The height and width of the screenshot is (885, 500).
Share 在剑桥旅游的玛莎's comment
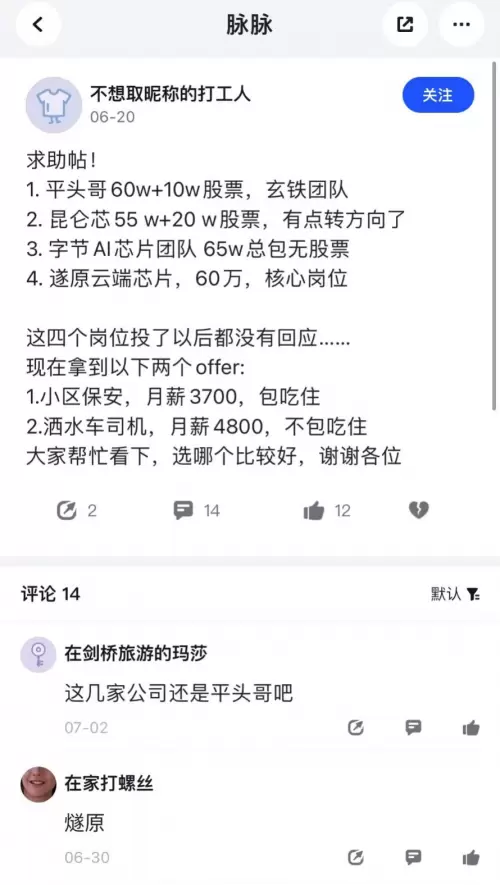pos(356,728)
